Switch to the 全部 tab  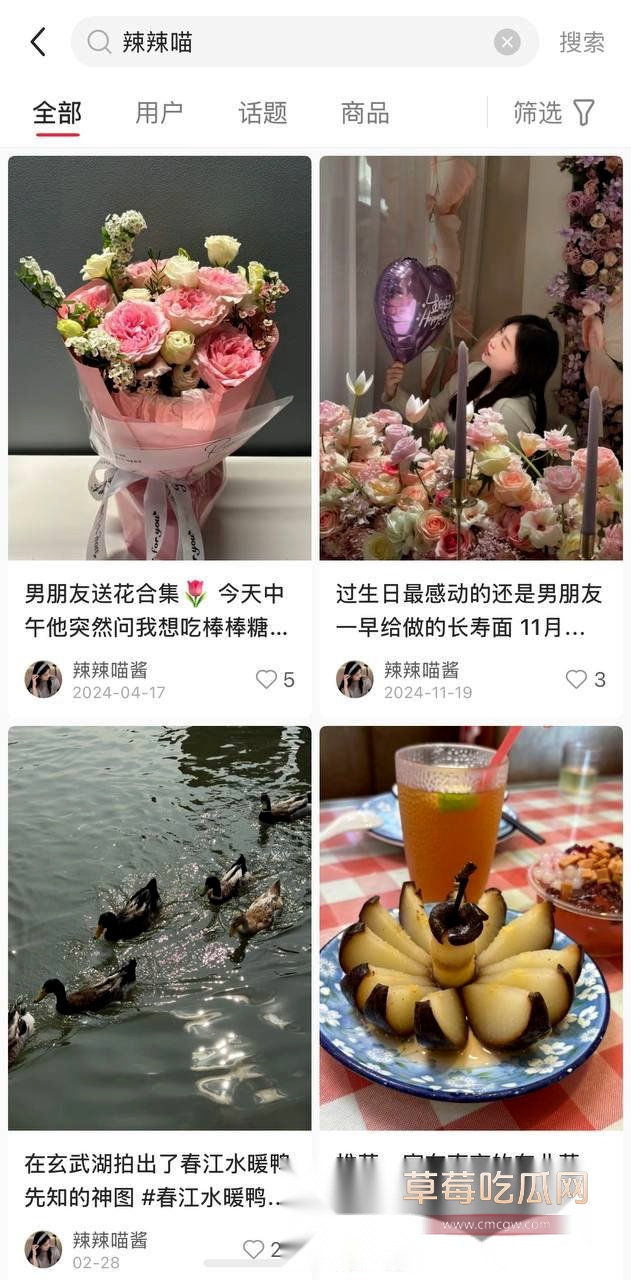[57, 113]
